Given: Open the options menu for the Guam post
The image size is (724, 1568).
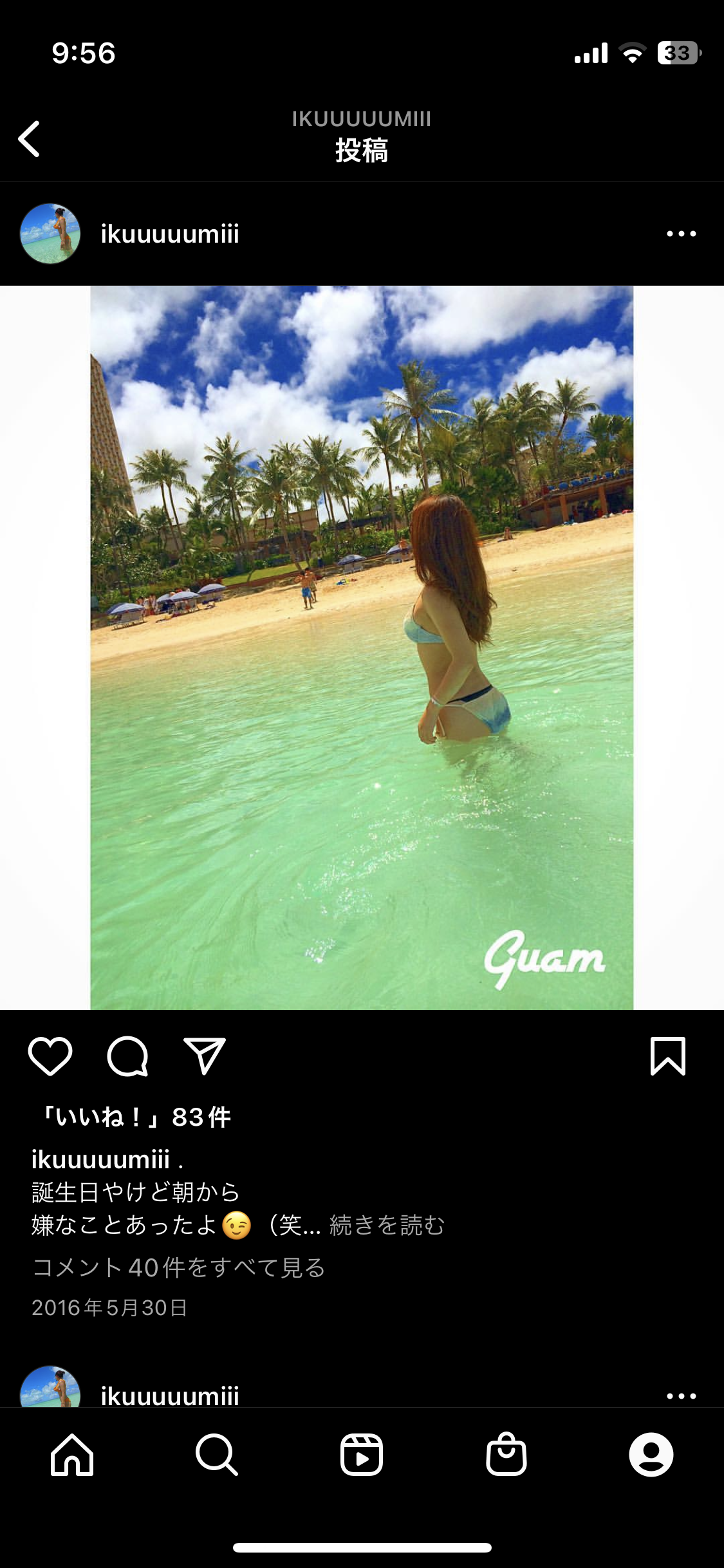Looking at the screenshot, I should (x=681, y=234).
